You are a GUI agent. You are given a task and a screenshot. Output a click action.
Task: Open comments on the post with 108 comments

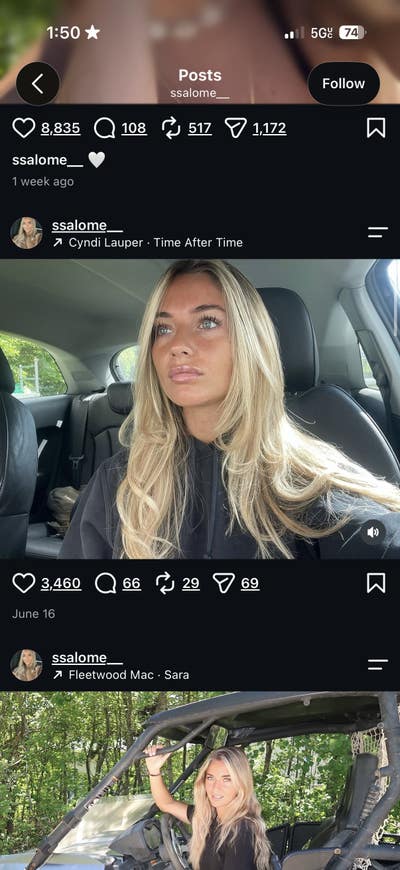[x=104, y=128]
